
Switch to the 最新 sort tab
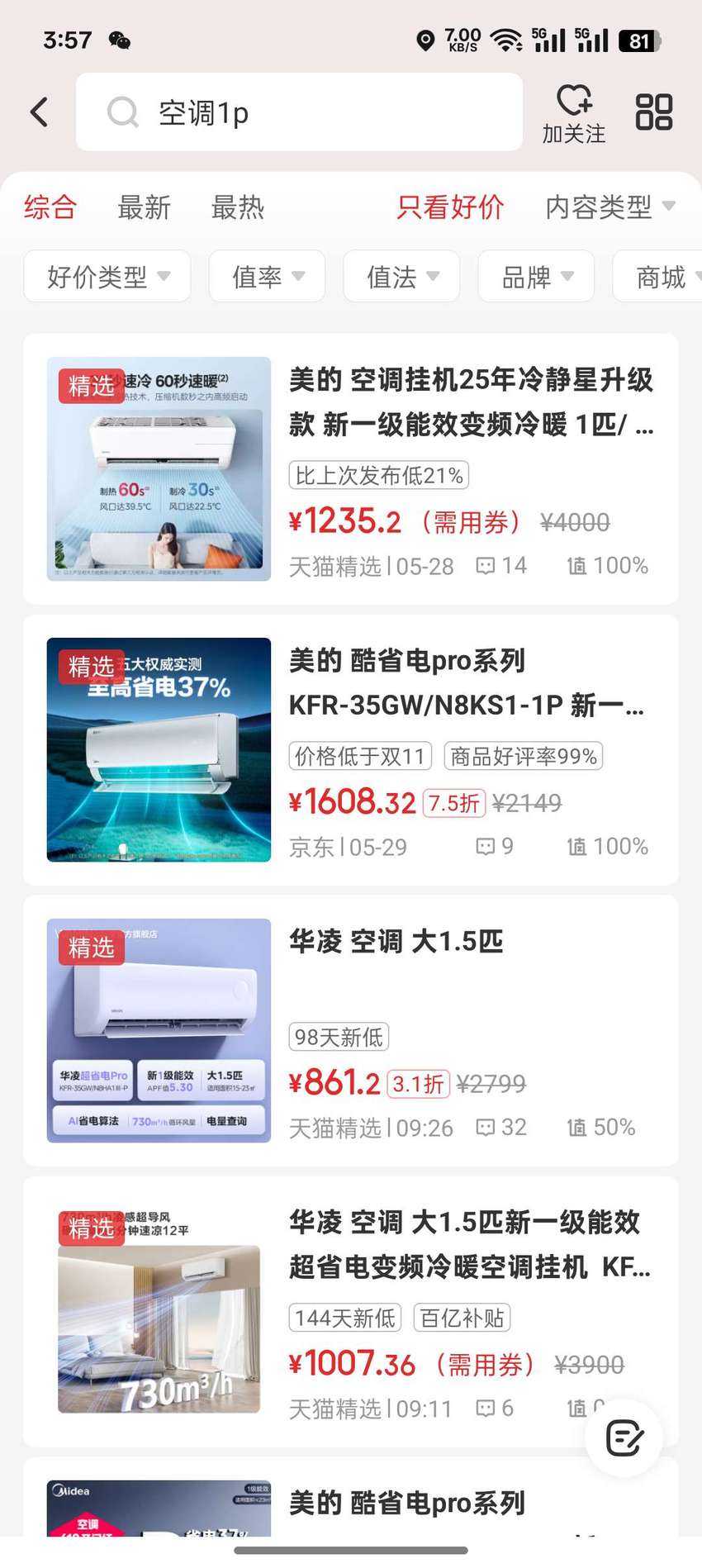click(144, 207)
